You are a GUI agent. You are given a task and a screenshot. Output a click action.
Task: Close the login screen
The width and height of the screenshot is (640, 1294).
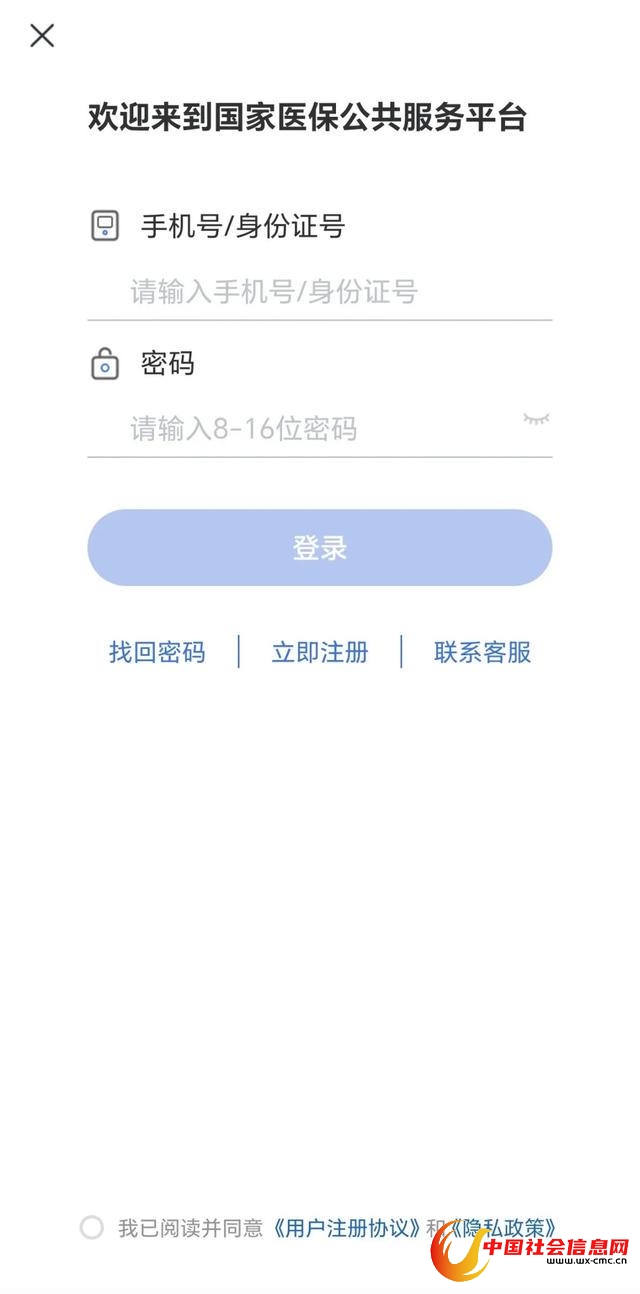tap(42, 36)
